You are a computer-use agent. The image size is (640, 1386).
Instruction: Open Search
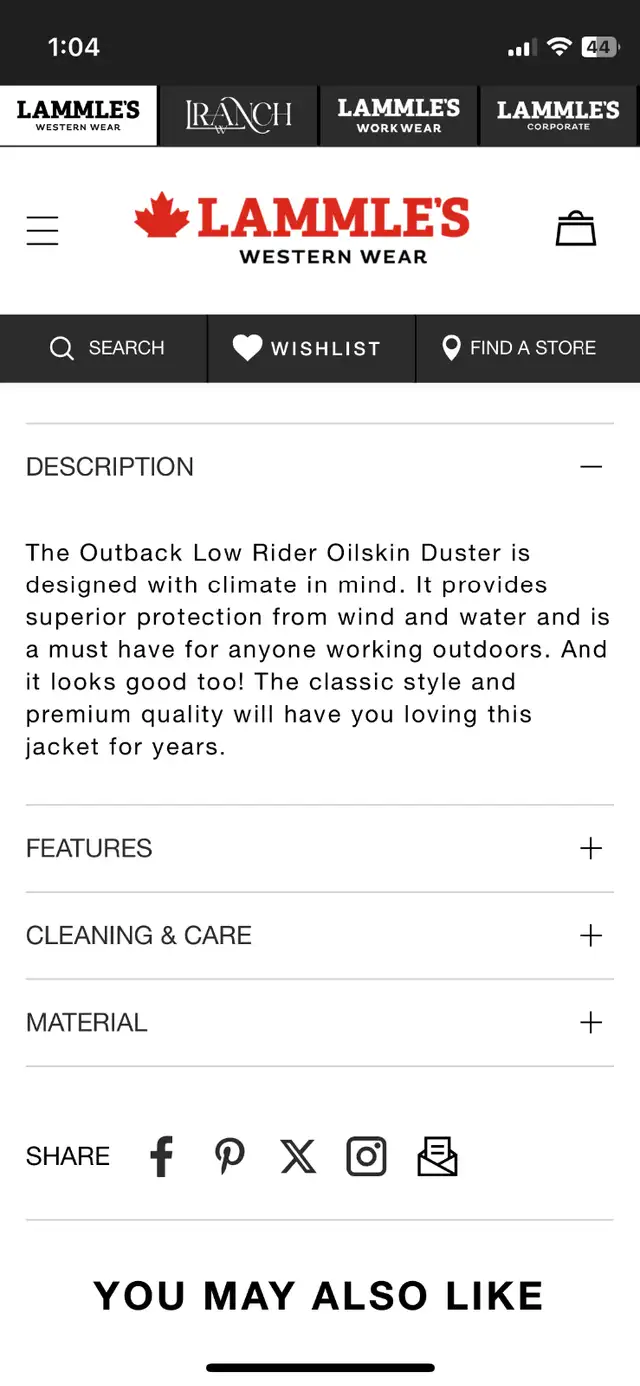tap(104, 348)
